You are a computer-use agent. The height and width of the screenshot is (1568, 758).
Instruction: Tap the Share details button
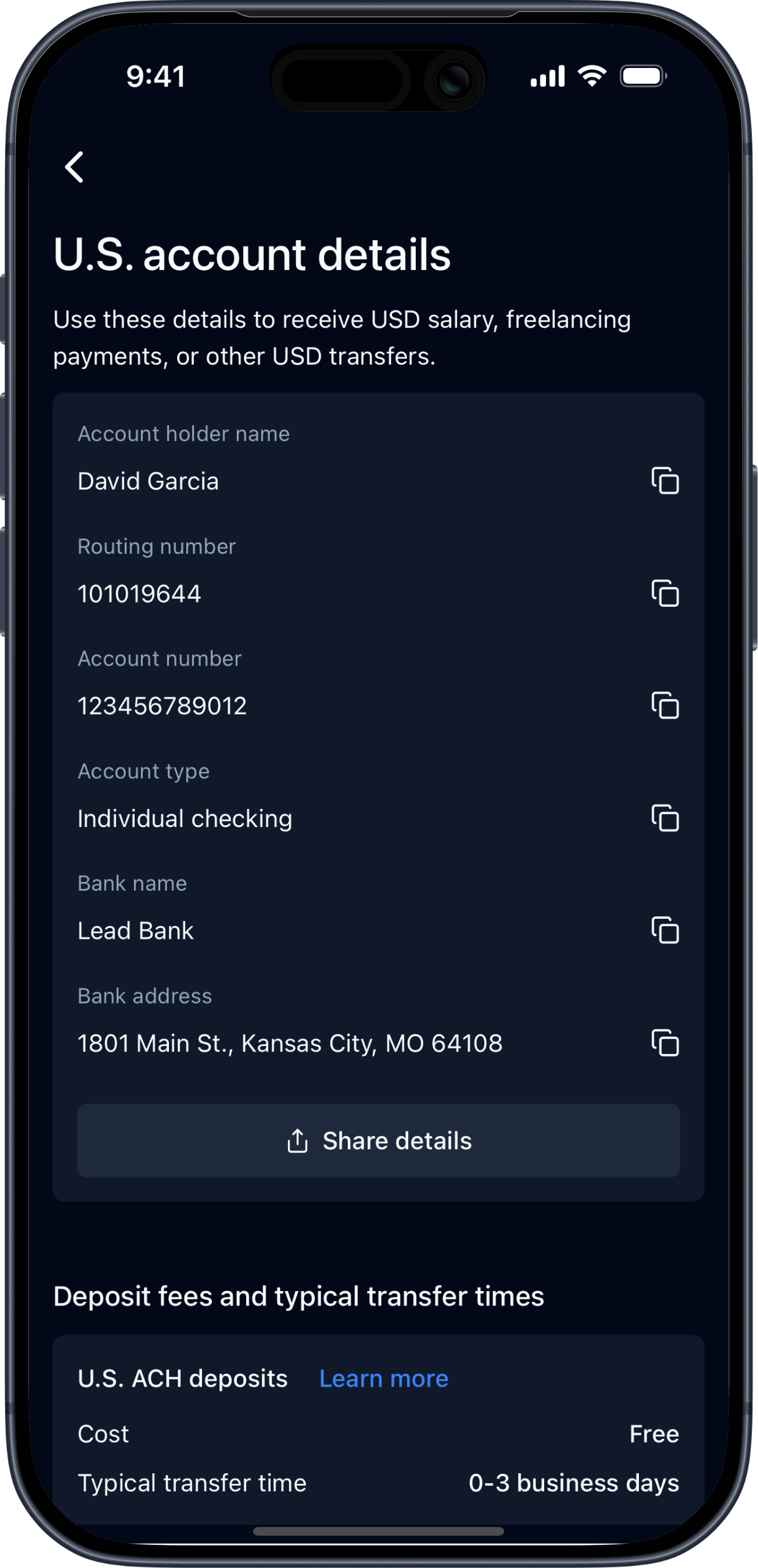(x=378, y=1141)
